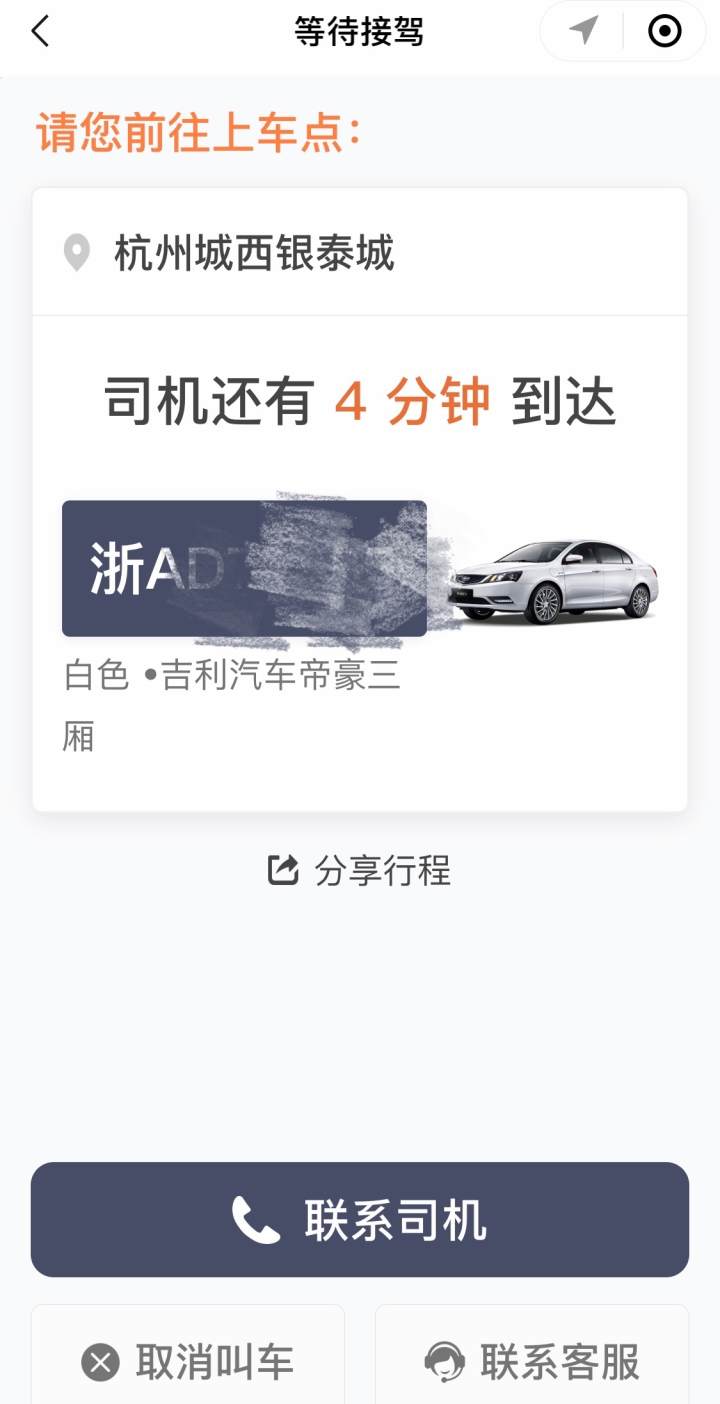Tap the circular capsule icon at top right

(x=663, y=31)
